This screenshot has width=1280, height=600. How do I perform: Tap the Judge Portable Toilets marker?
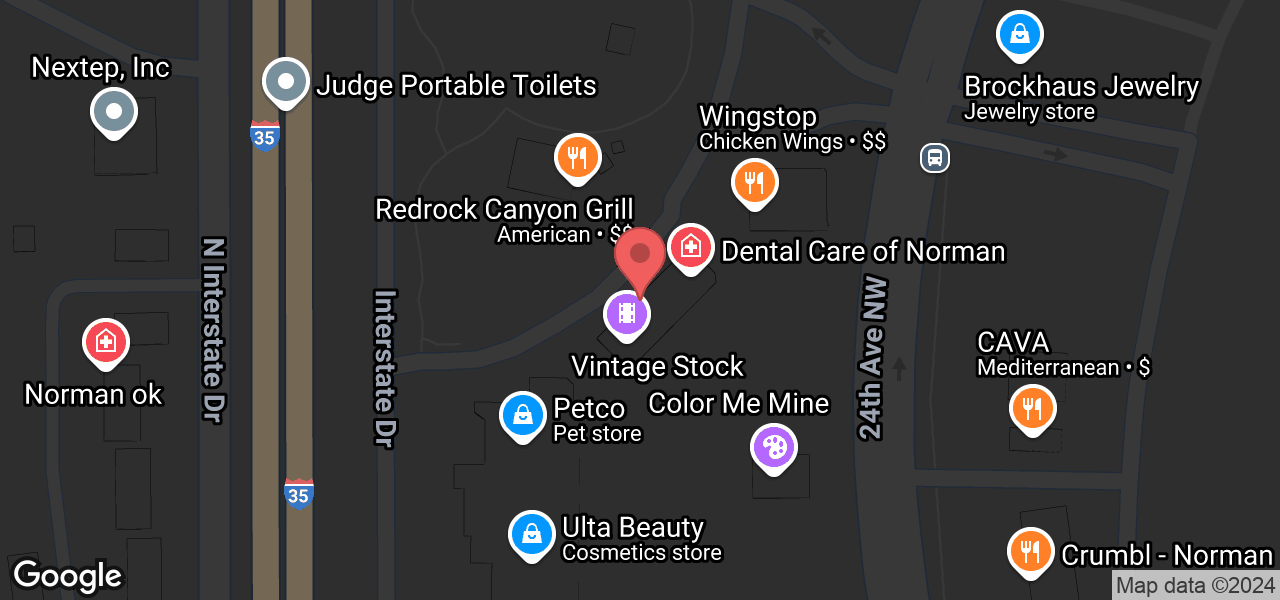pos(286,82)
